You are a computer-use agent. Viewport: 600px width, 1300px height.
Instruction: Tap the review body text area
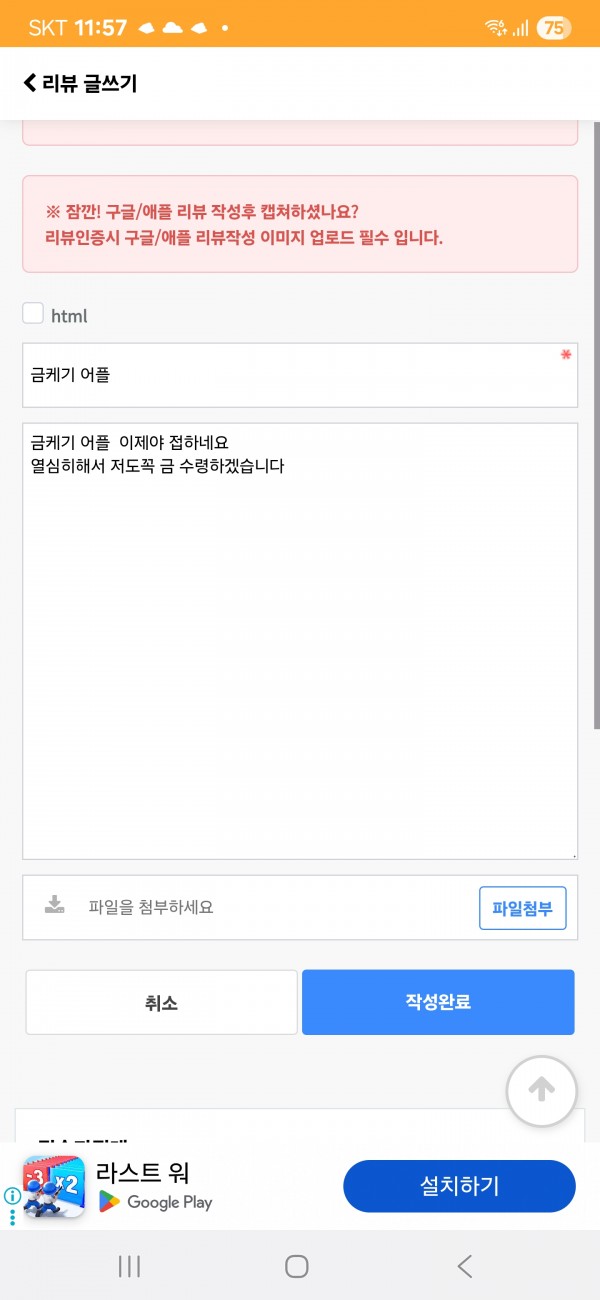300,641
